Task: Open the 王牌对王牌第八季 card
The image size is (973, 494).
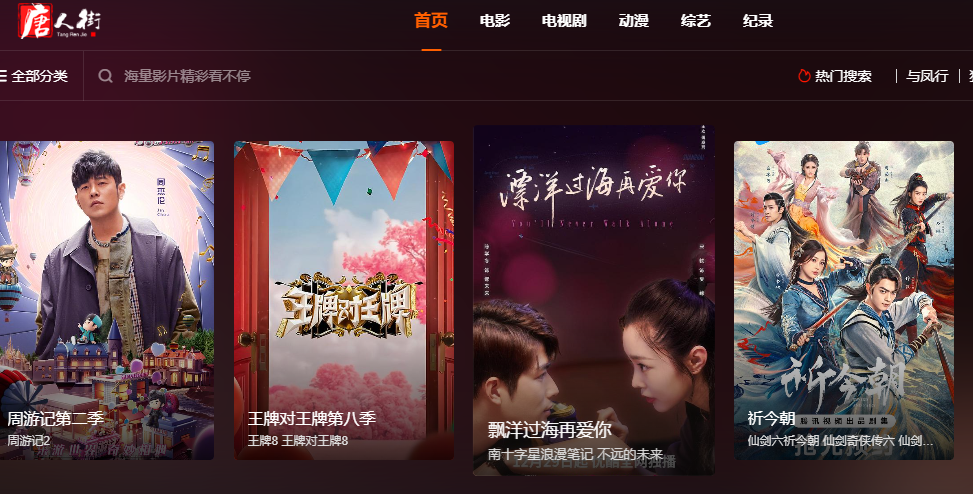Action: click(344, 300)
